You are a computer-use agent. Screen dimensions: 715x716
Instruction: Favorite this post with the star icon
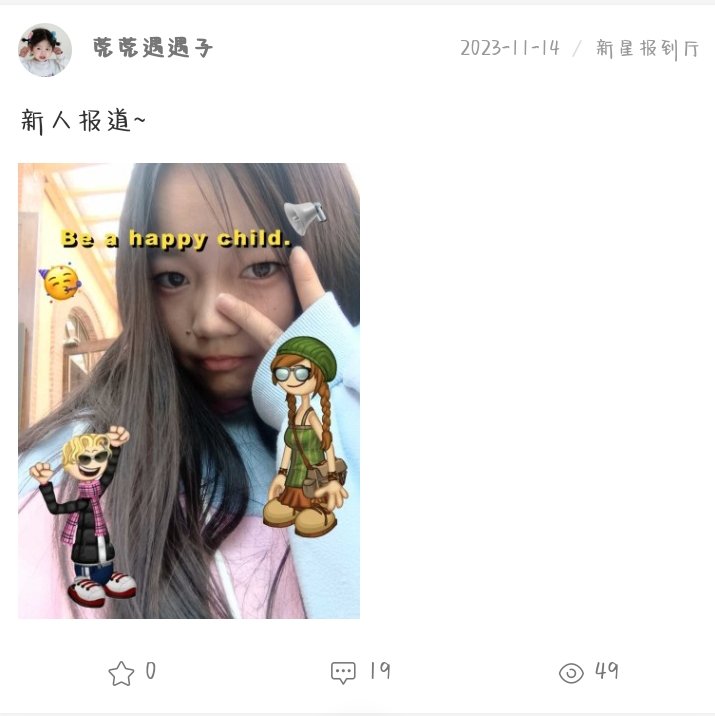[121, 673]
